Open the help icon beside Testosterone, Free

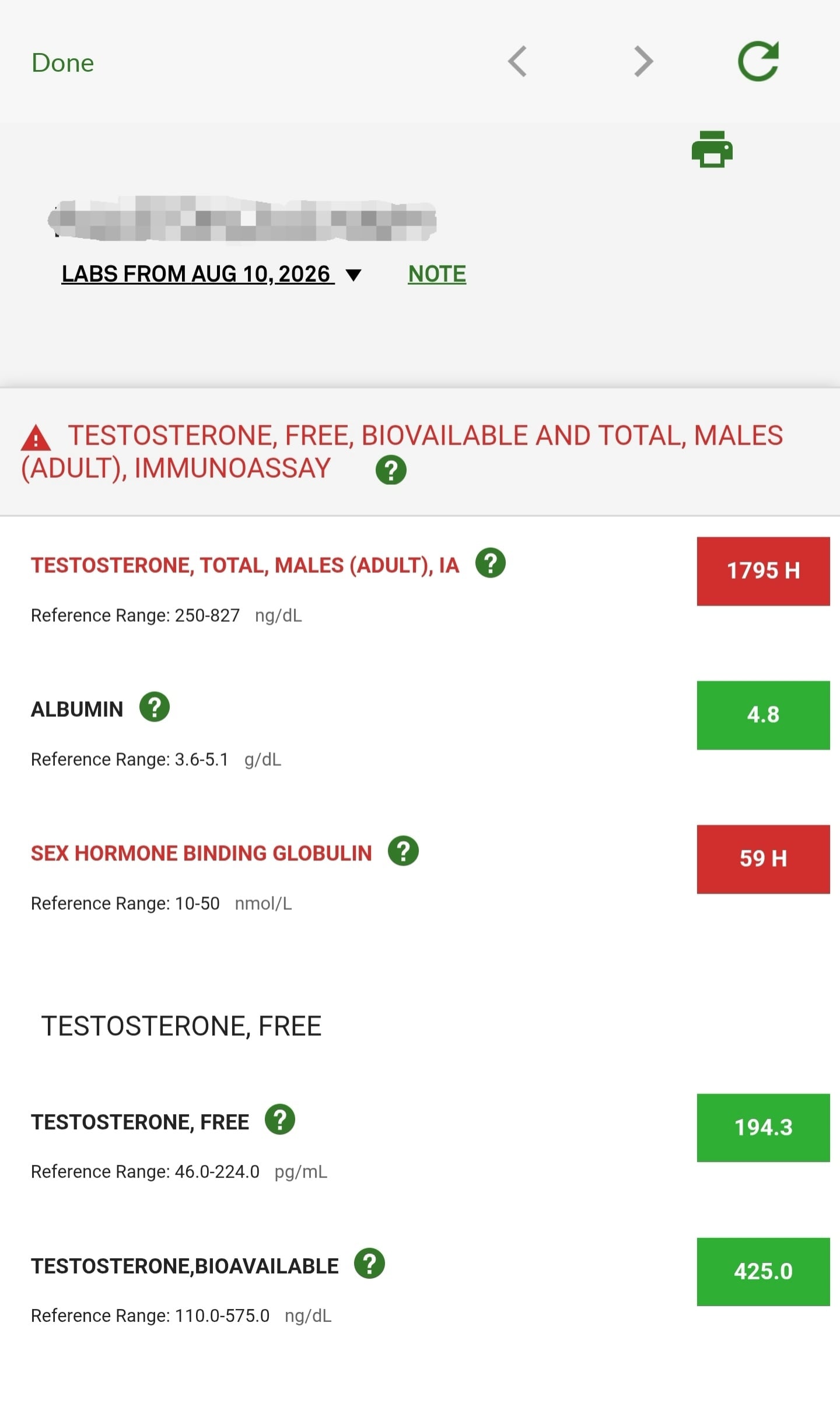pyautogui.click(x=280, y=1119)
